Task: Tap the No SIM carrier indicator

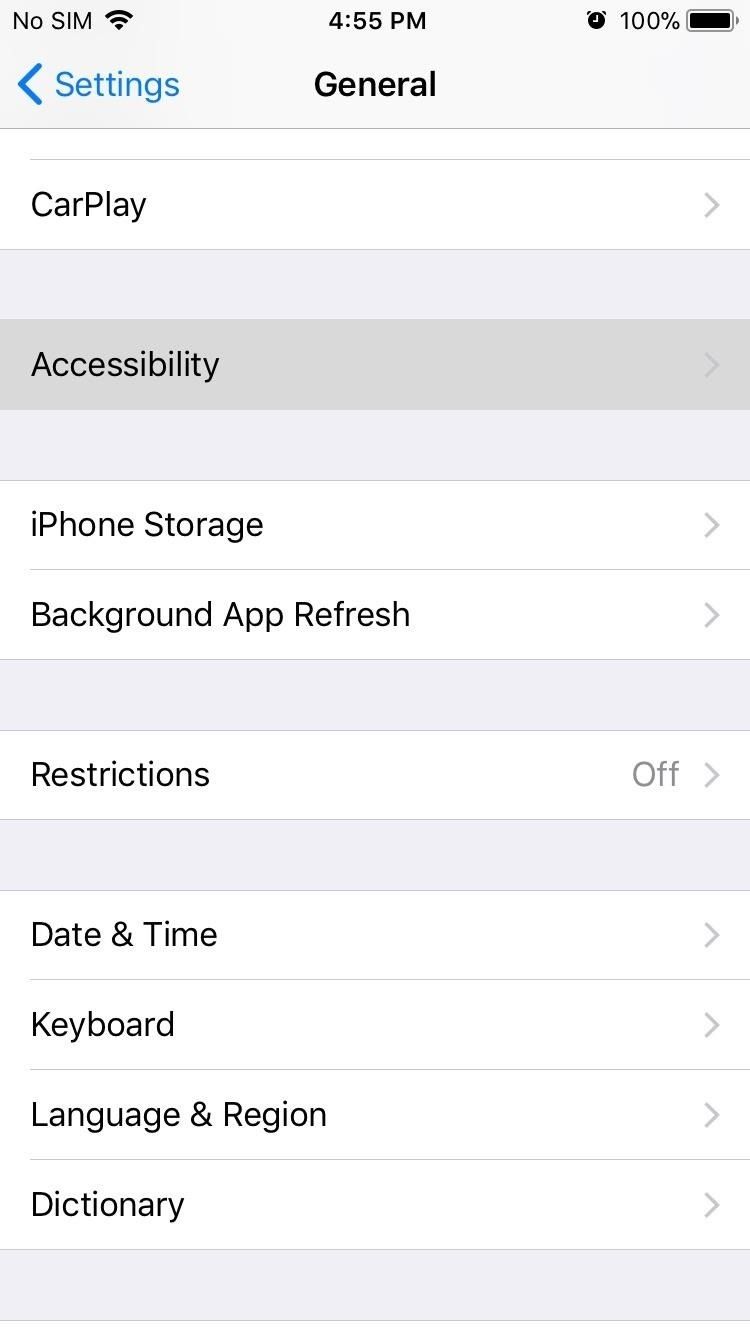Action: [51, 19]
